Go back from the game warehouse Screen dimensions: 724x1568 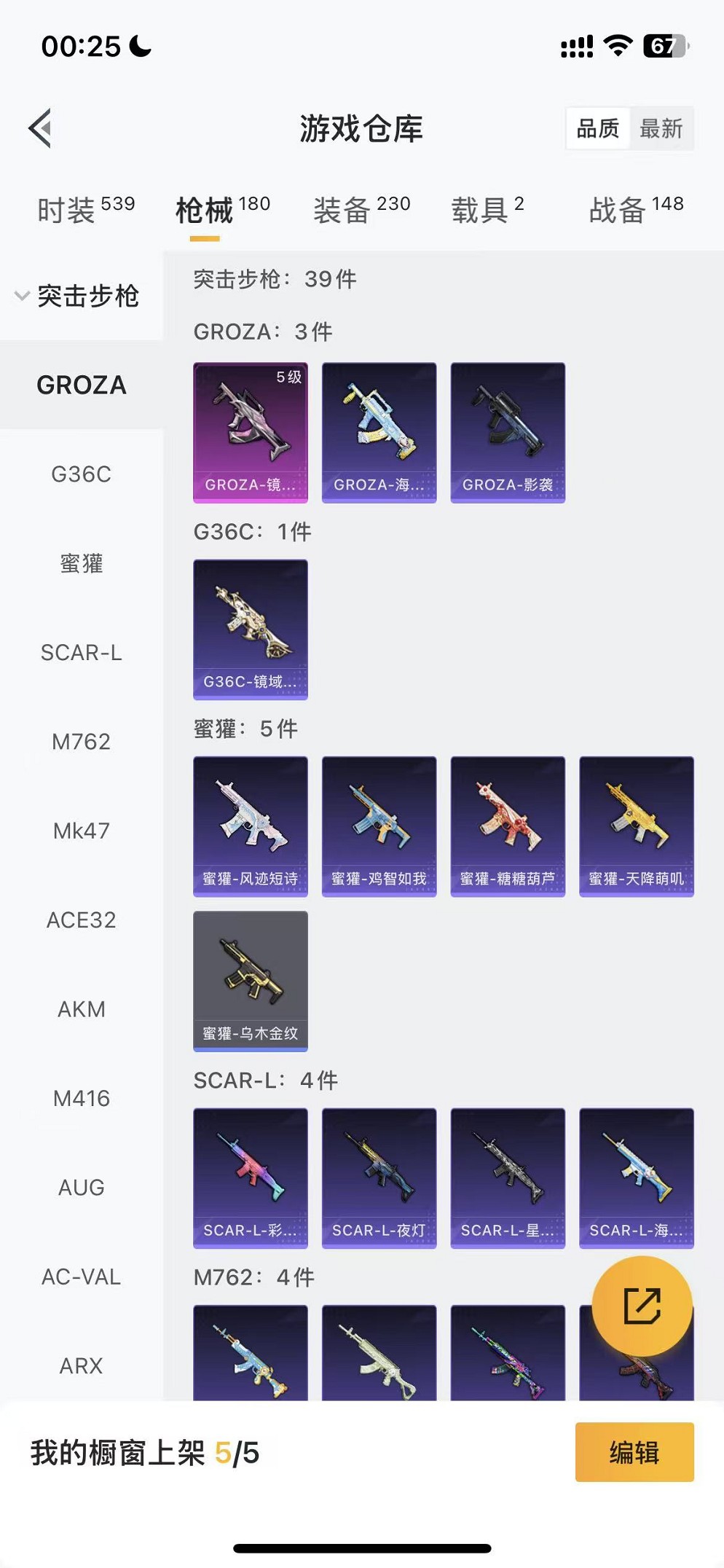click(42, 128)
